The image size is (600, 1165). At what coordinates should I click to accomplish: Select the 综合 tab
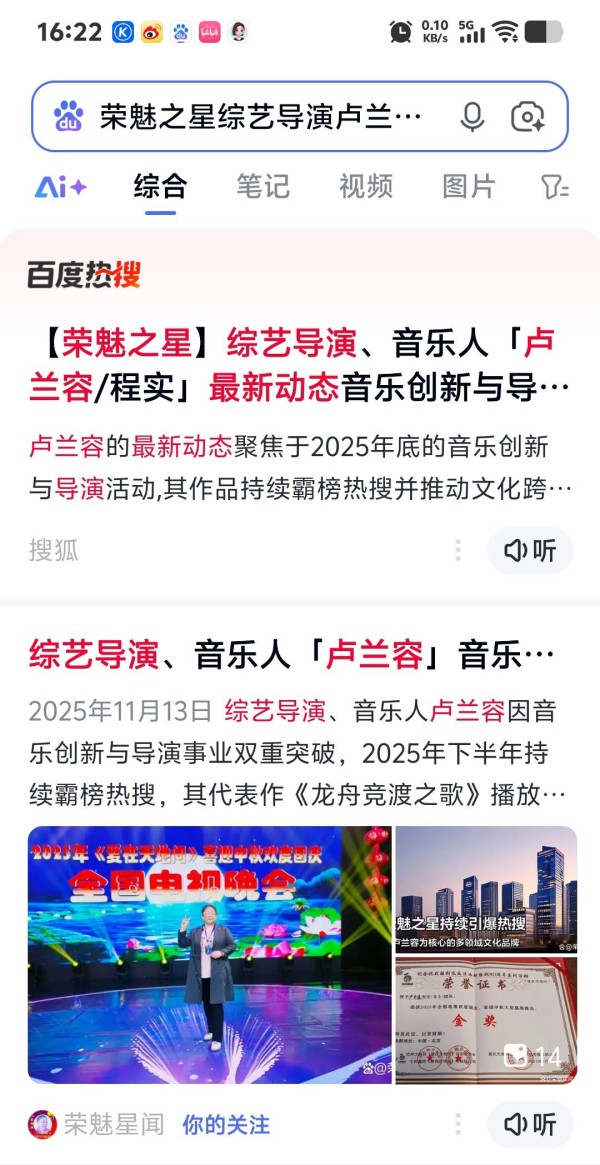160,187
